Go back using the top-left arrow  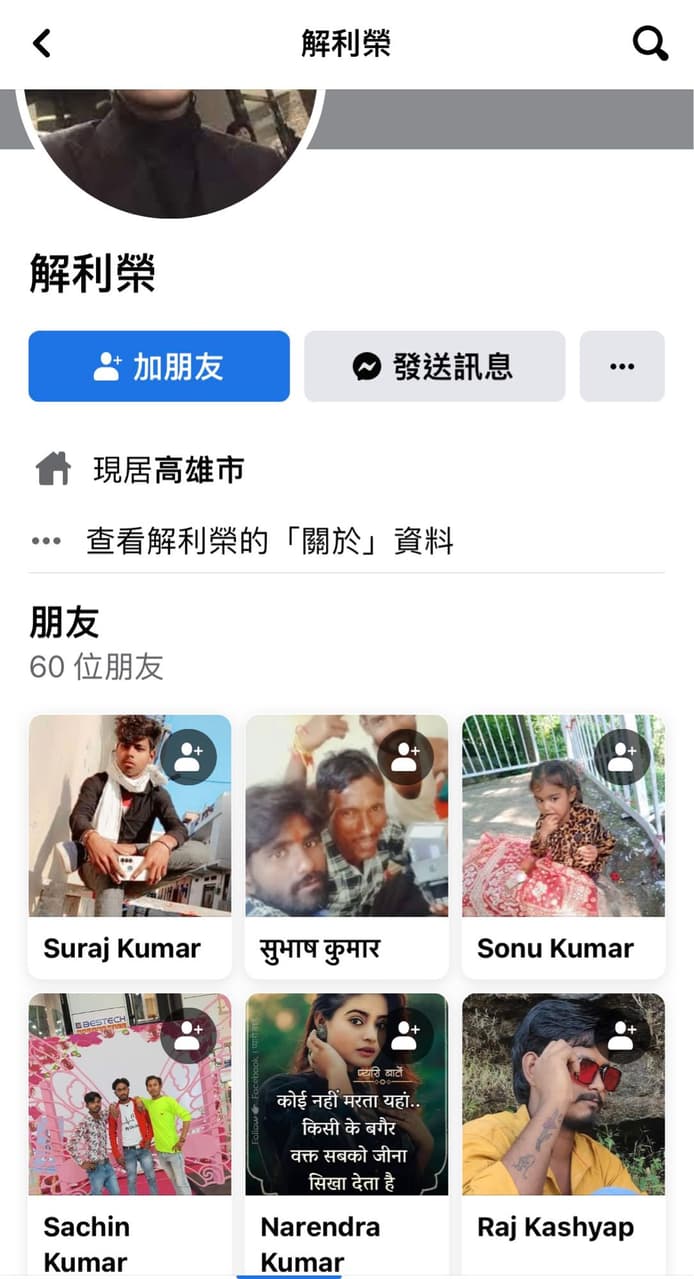click(41, 43)
